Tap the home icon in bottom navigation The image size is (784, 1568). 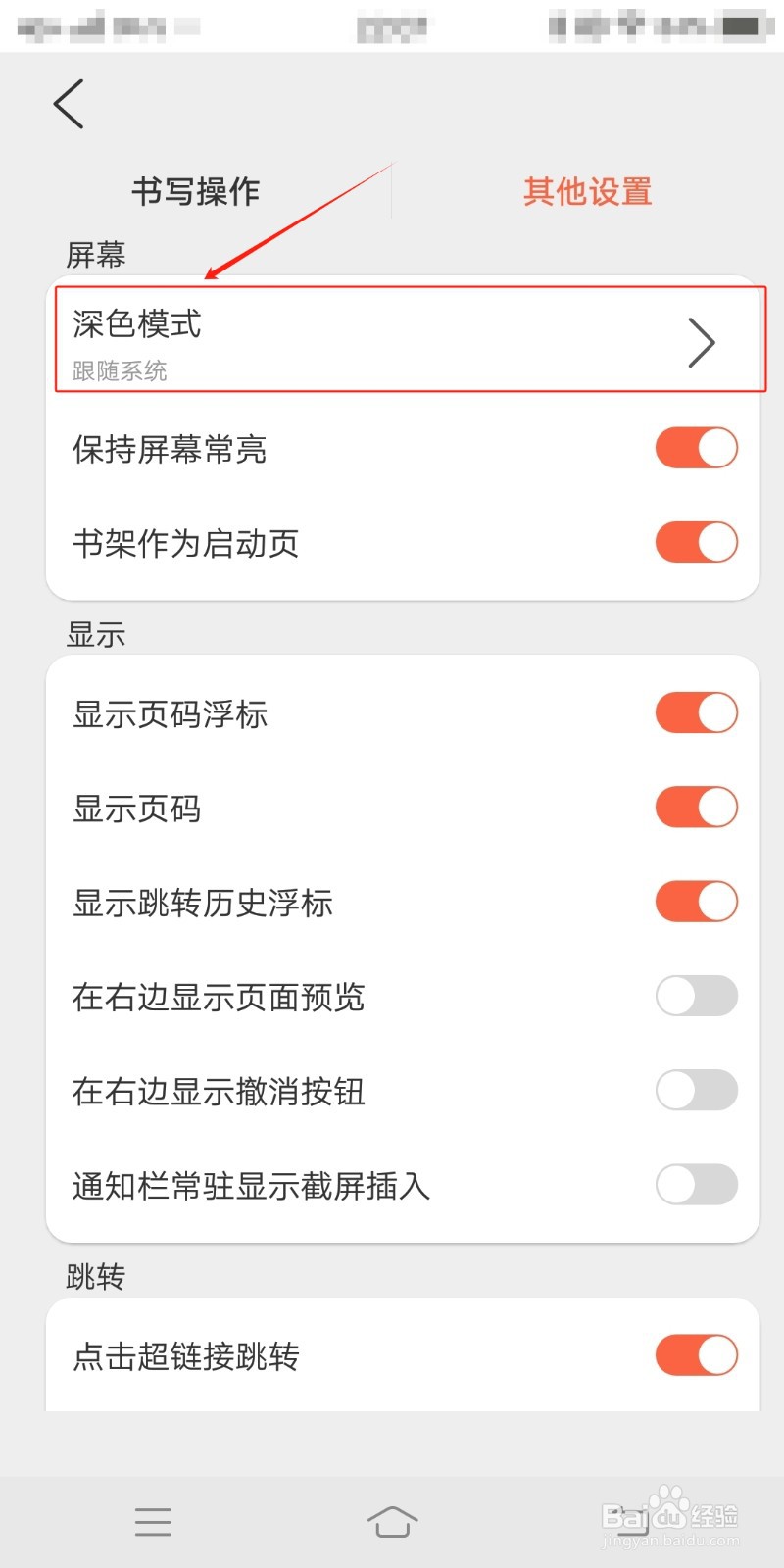[392, 1522]
